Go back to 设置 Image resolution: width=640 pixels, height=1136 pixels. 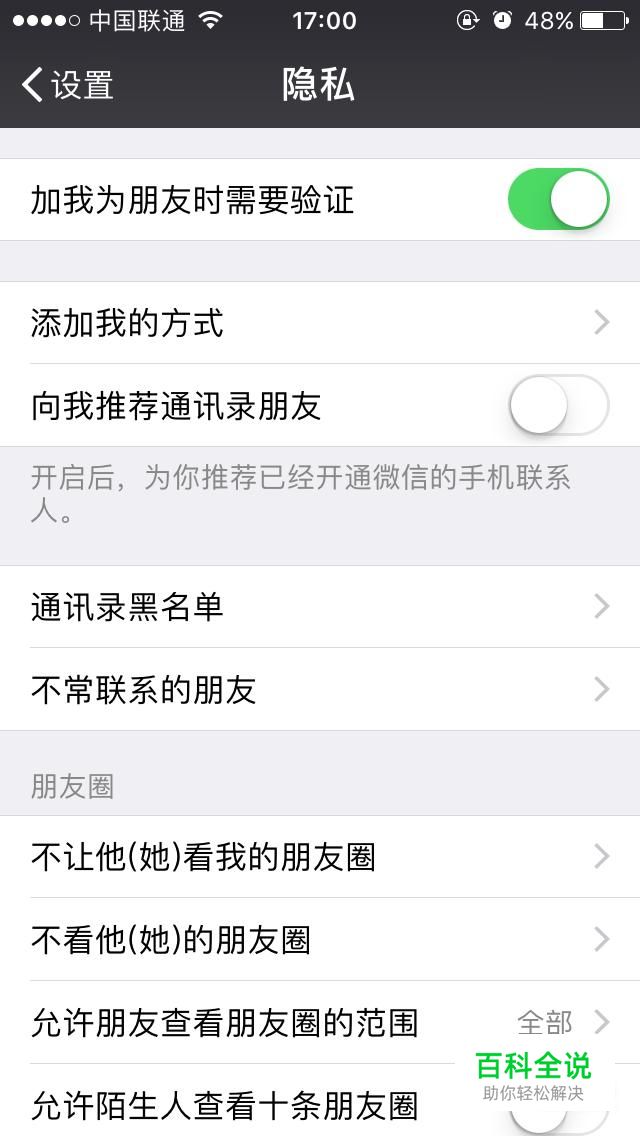pyautogui.click(x=68, y=85)
